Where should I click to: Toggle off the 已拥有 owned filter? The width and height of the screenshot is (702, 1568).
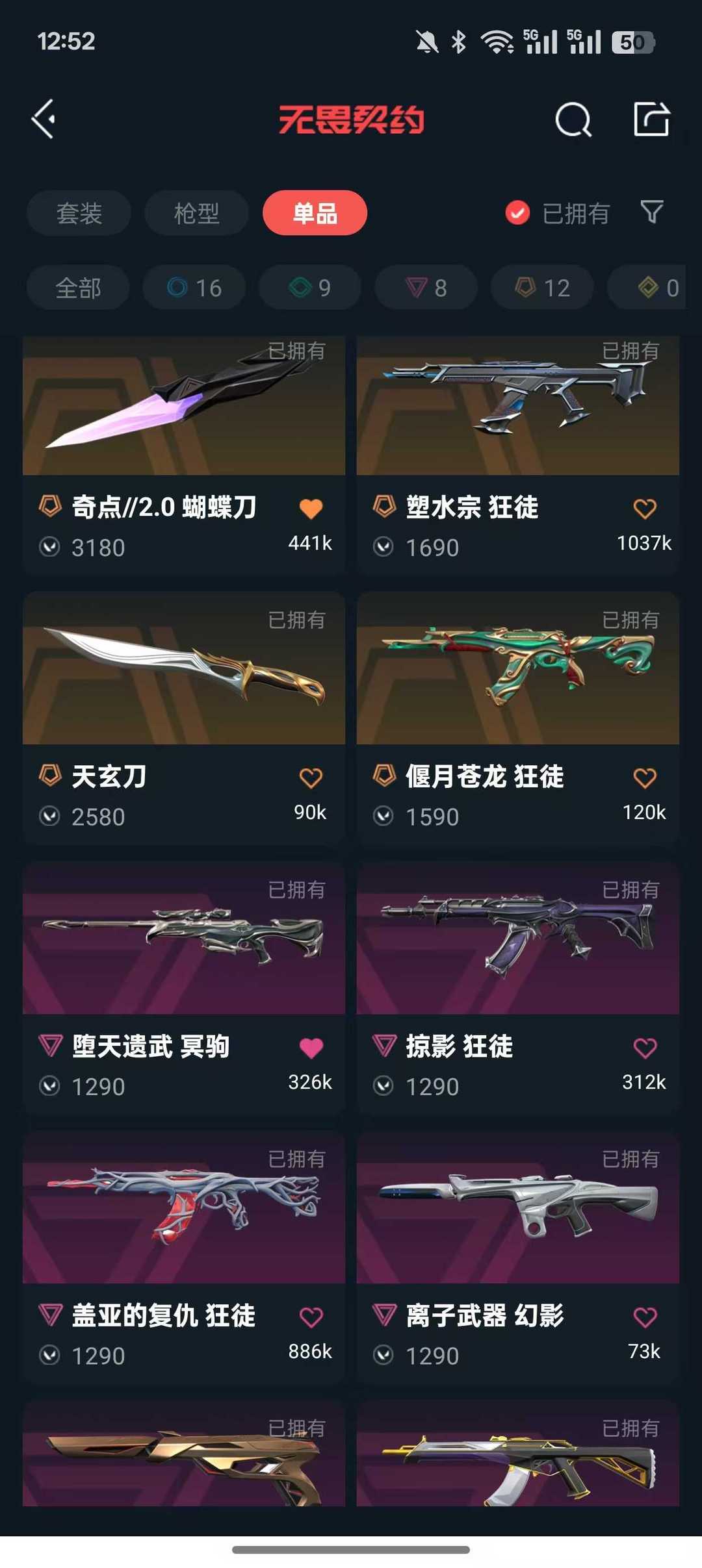tap(517, 212)
